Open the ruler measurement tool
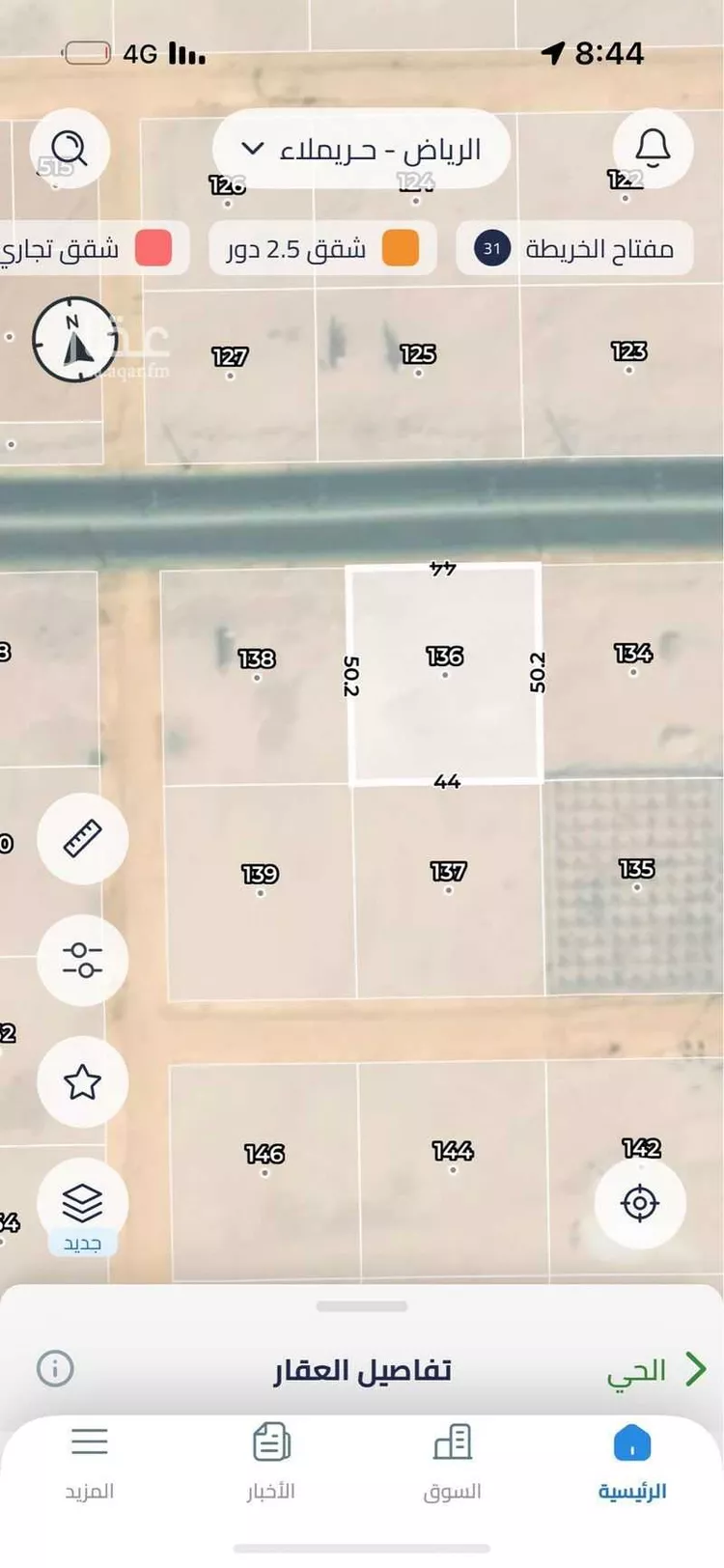Viewport: 724px width, 1568px height. click(x=83, y=838)
